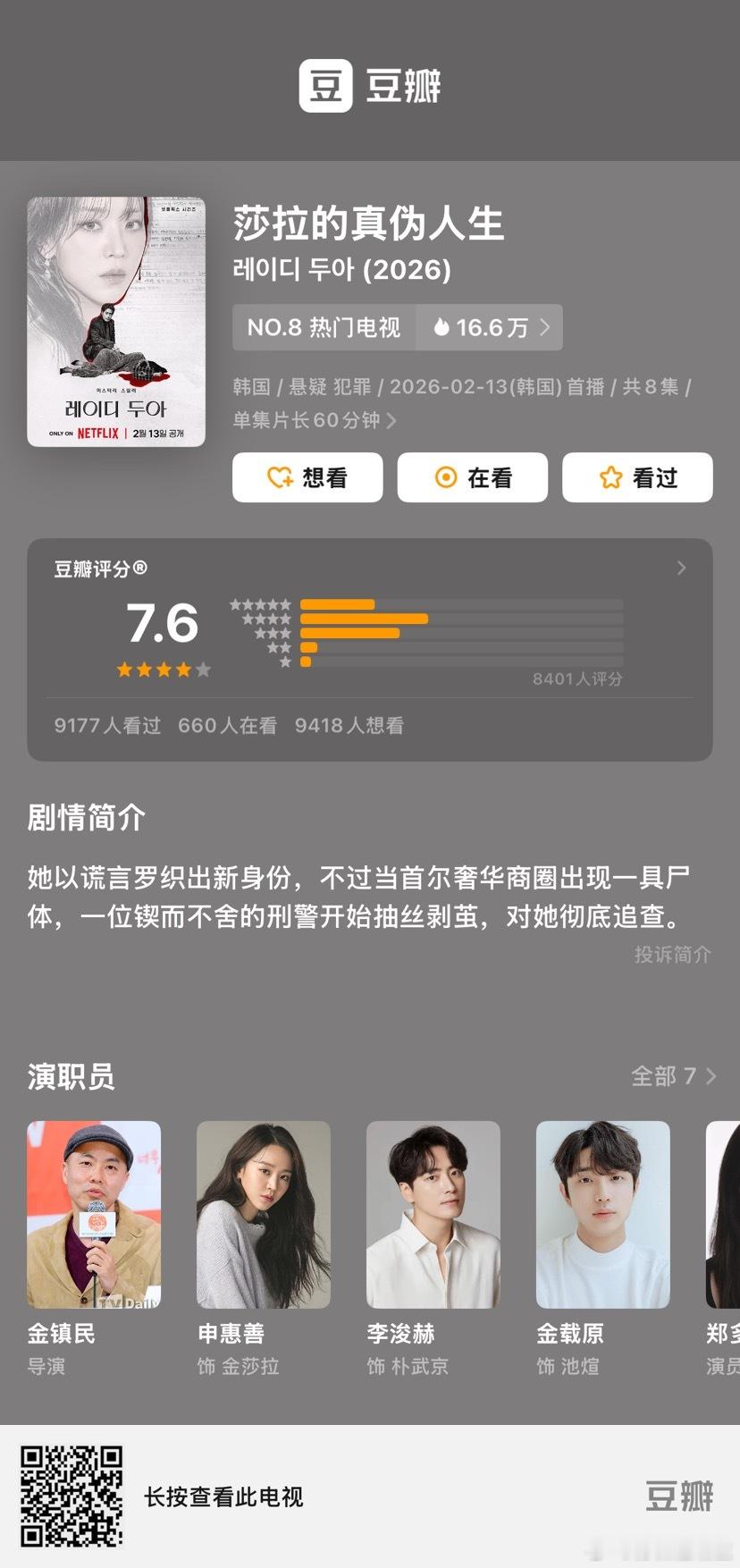
Task: Open the 豆瓣评分 detail page via its chevron
Action: coord(681,568)
